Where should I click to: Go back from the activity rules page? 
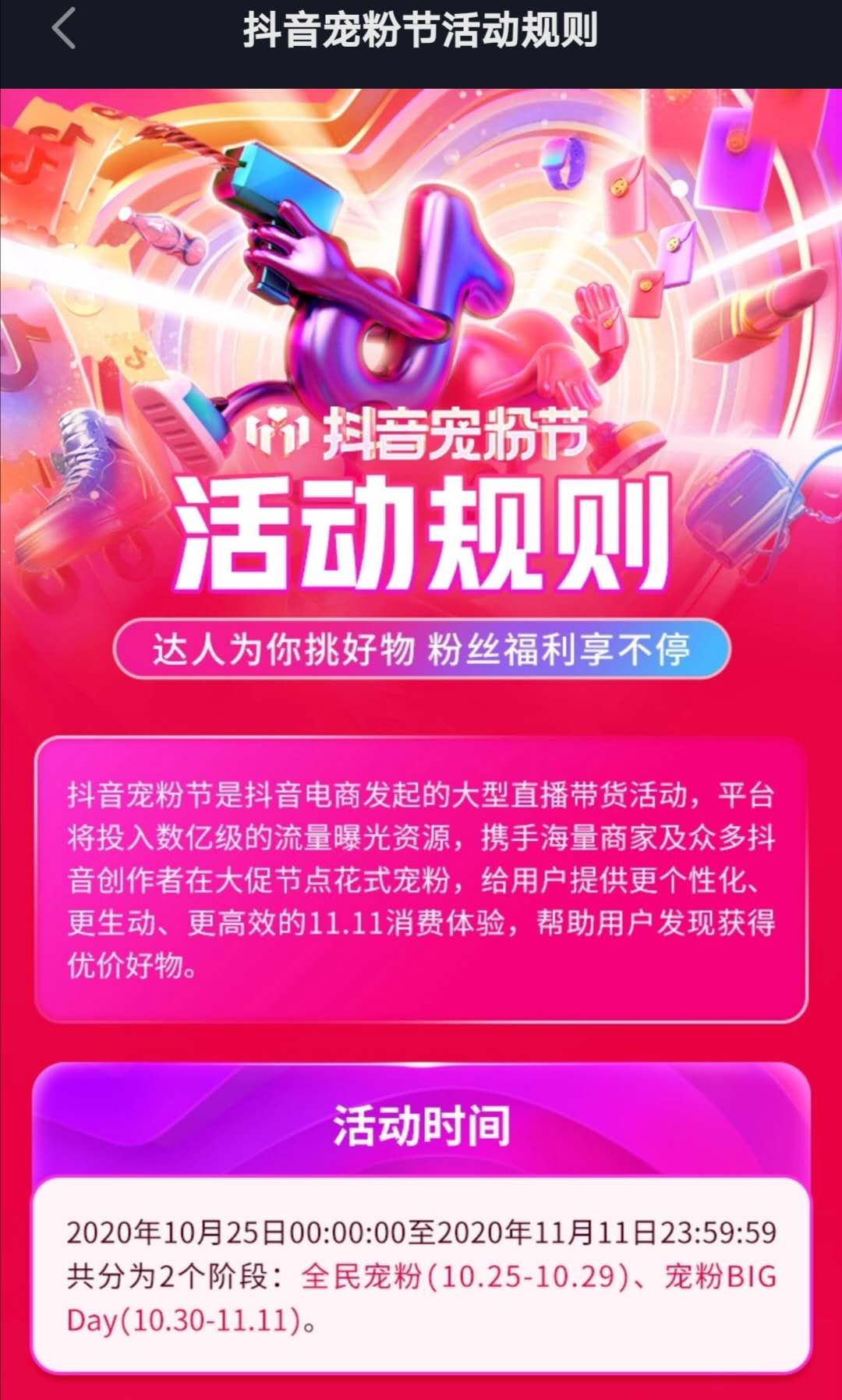(x=64, y=29)
